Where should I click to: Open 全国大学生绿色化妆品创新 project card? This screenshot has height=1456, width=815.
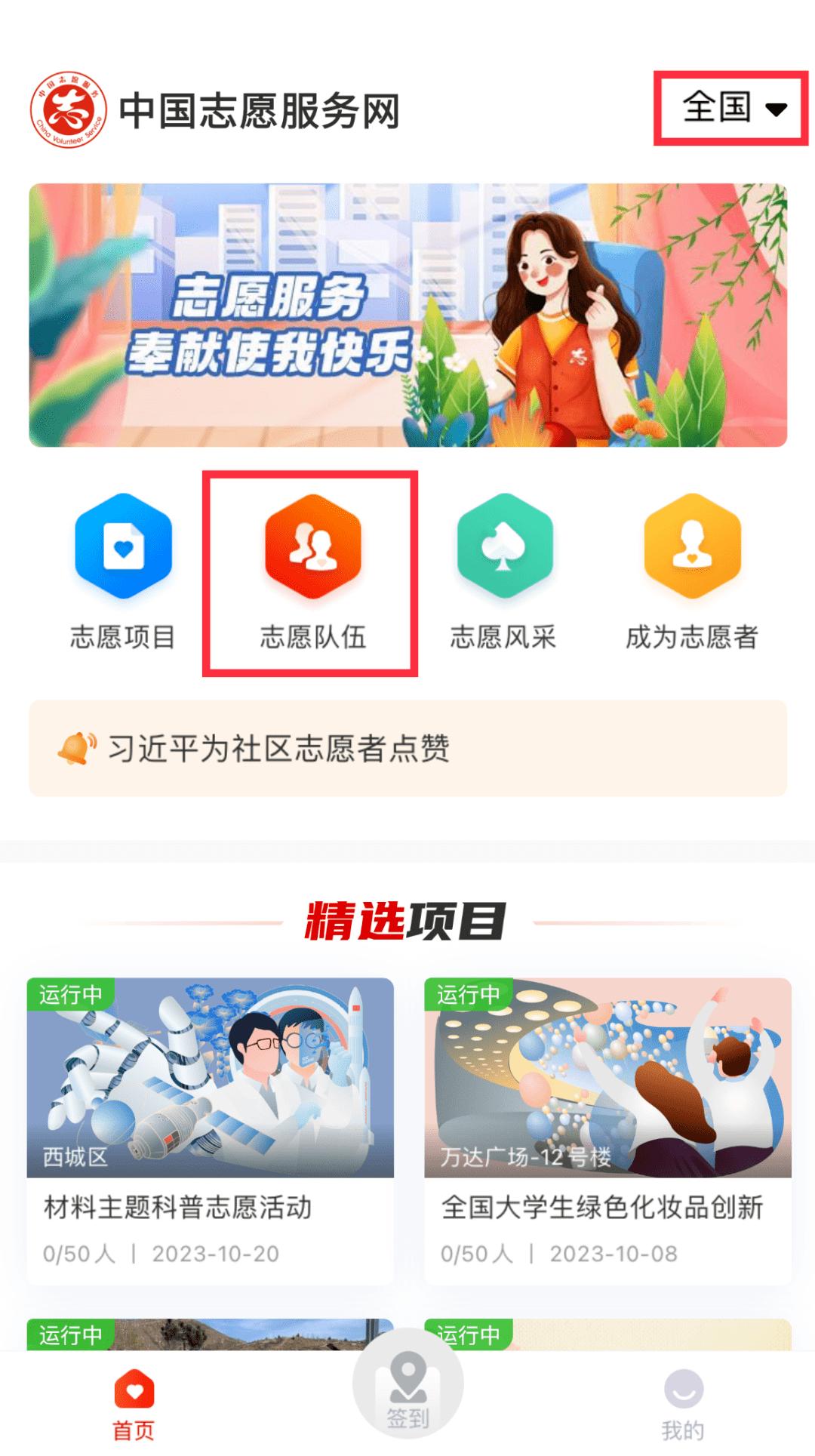coord(607,1130)
